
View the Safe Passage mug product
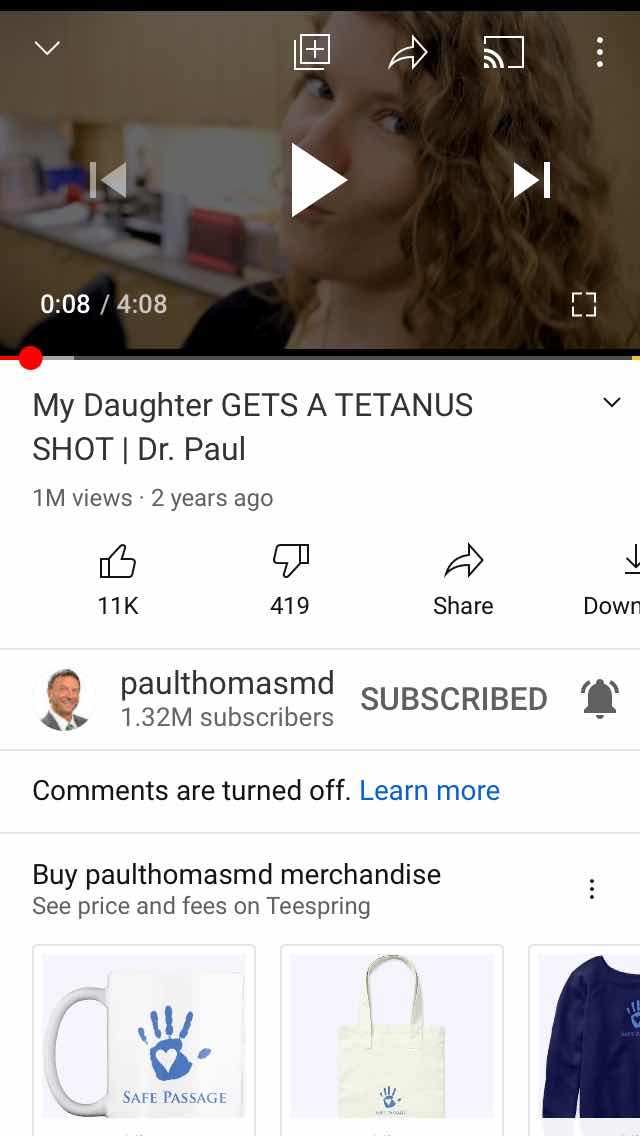tap(144, 1036)
